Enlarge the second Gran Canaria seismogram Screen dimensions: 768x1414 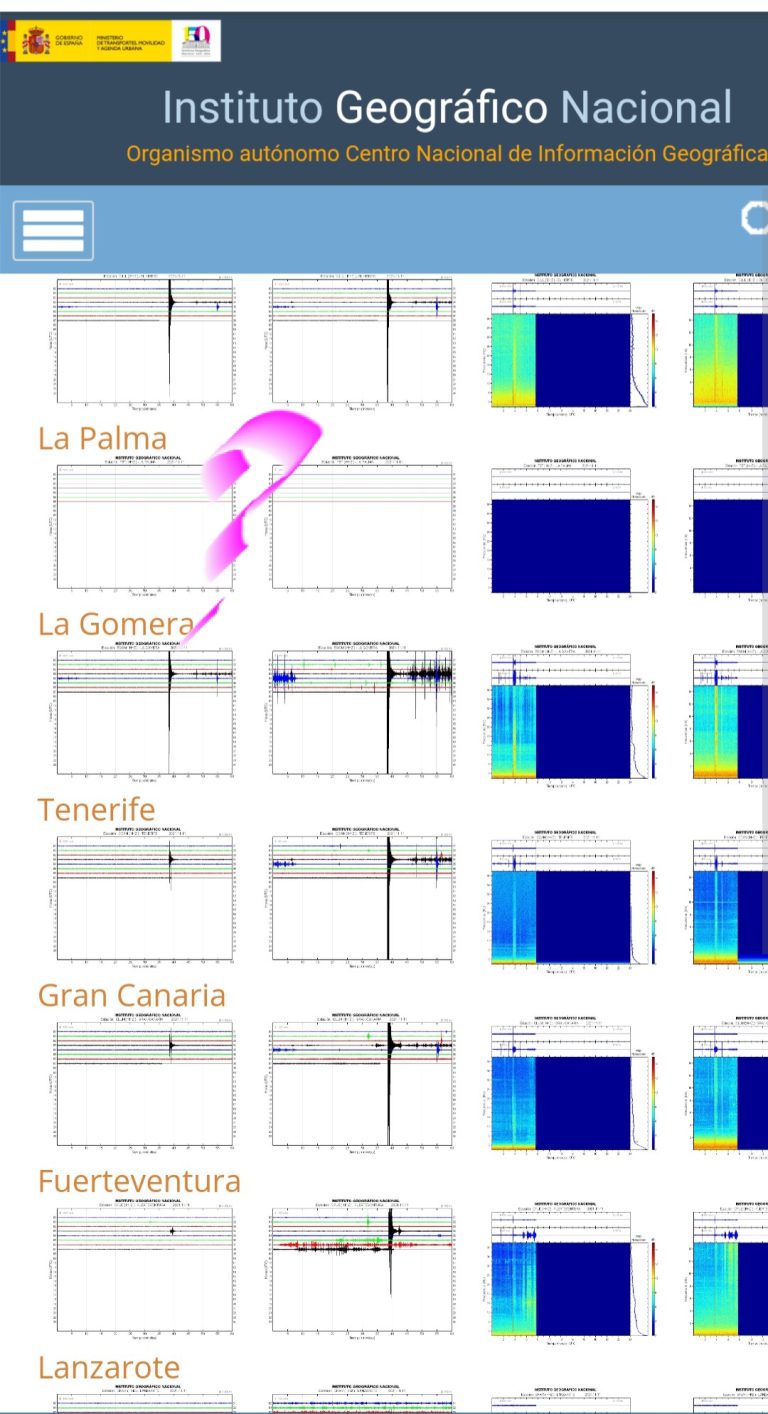361,1085
